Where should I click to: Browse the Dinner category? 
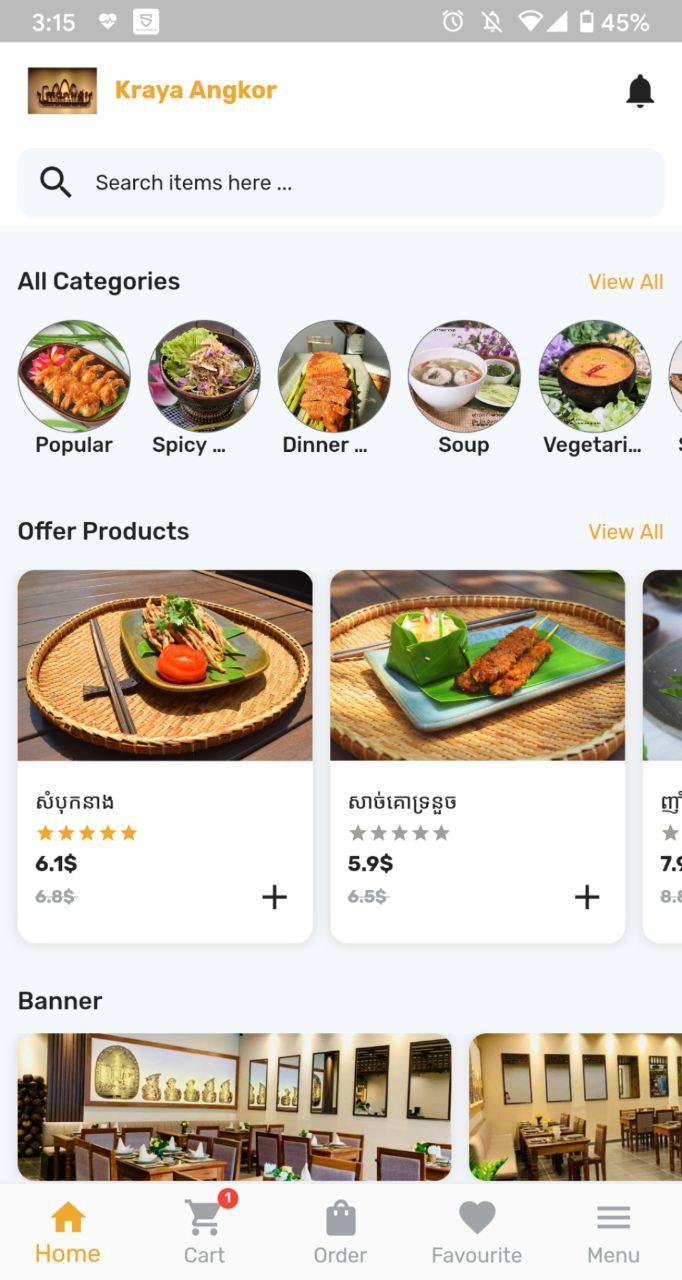click(x=334, y=376)
